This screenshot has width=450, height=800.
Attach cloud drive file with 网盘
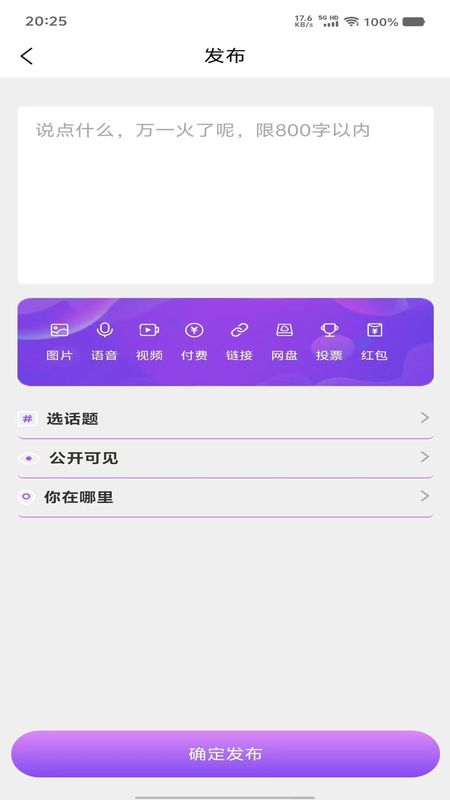(x=284, y=342)
